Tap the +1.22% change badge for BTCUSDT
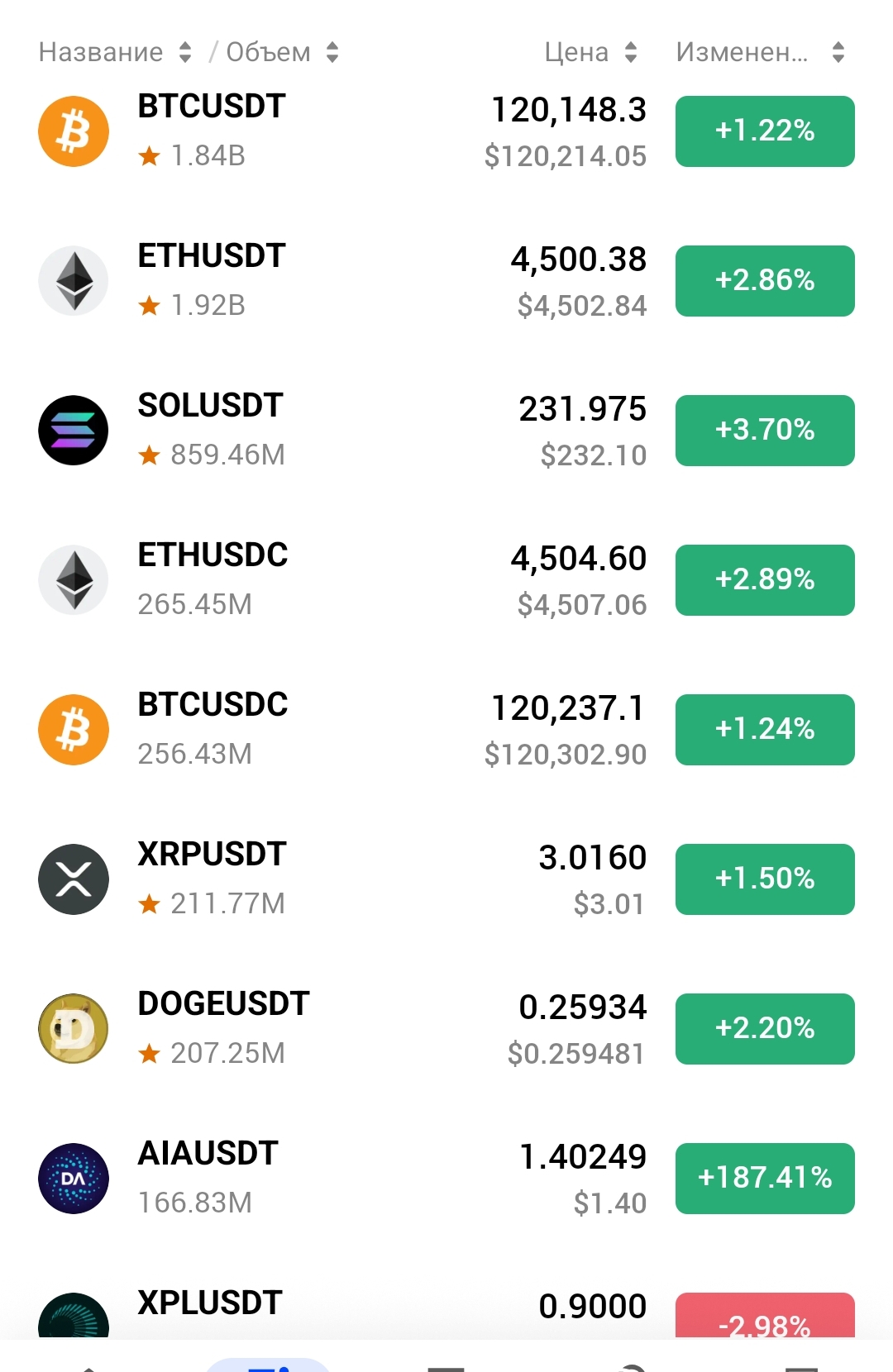This screenshot has height=1372, width=893. pyautogui.click(x=765, y=131)
